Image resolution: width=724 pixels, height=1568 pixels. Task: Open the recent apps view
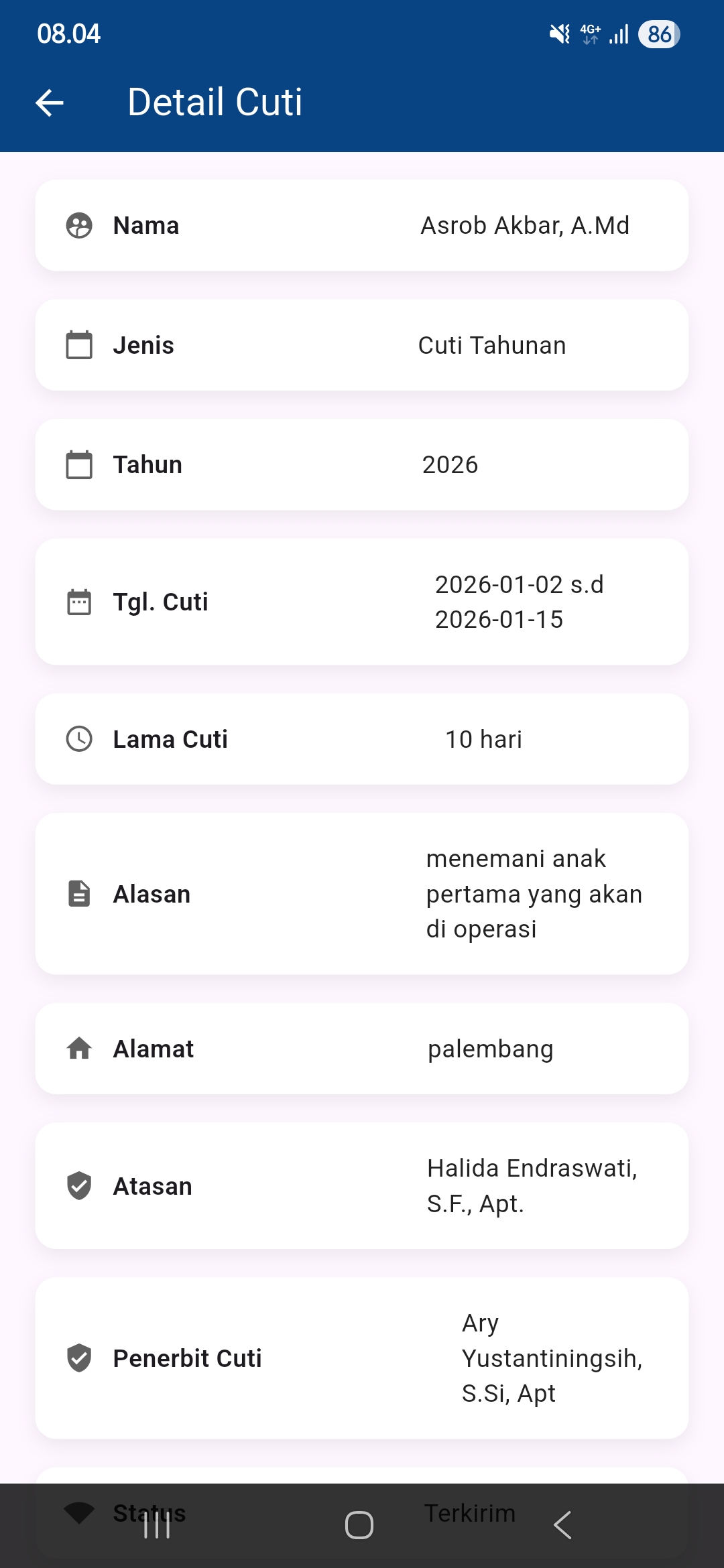[x=157, y=1526]
